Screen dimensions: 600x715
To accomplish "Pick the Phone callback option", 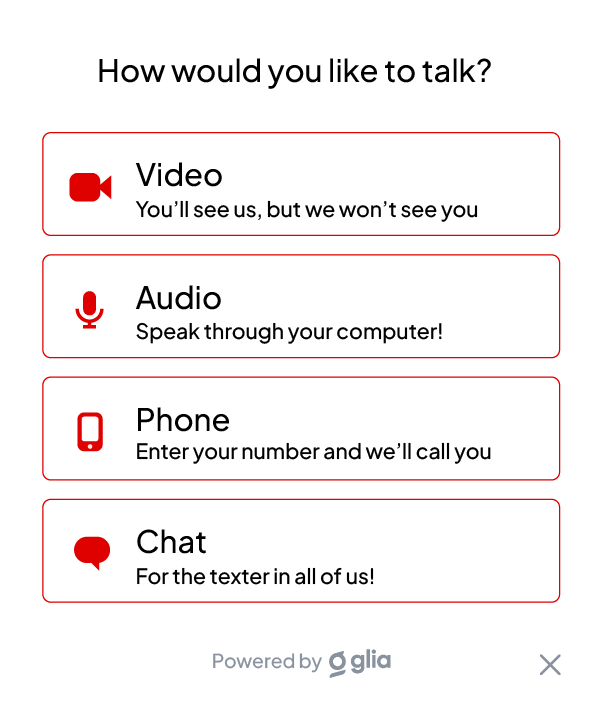I will (300, 429).
